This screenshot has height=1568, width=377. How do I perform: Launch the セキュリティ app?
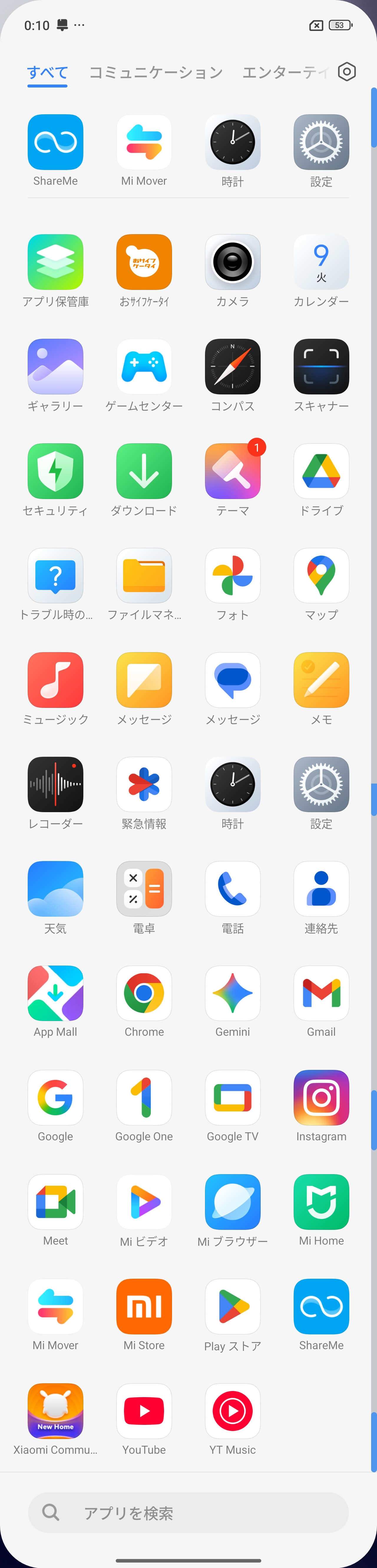click(x=55, y=471)
